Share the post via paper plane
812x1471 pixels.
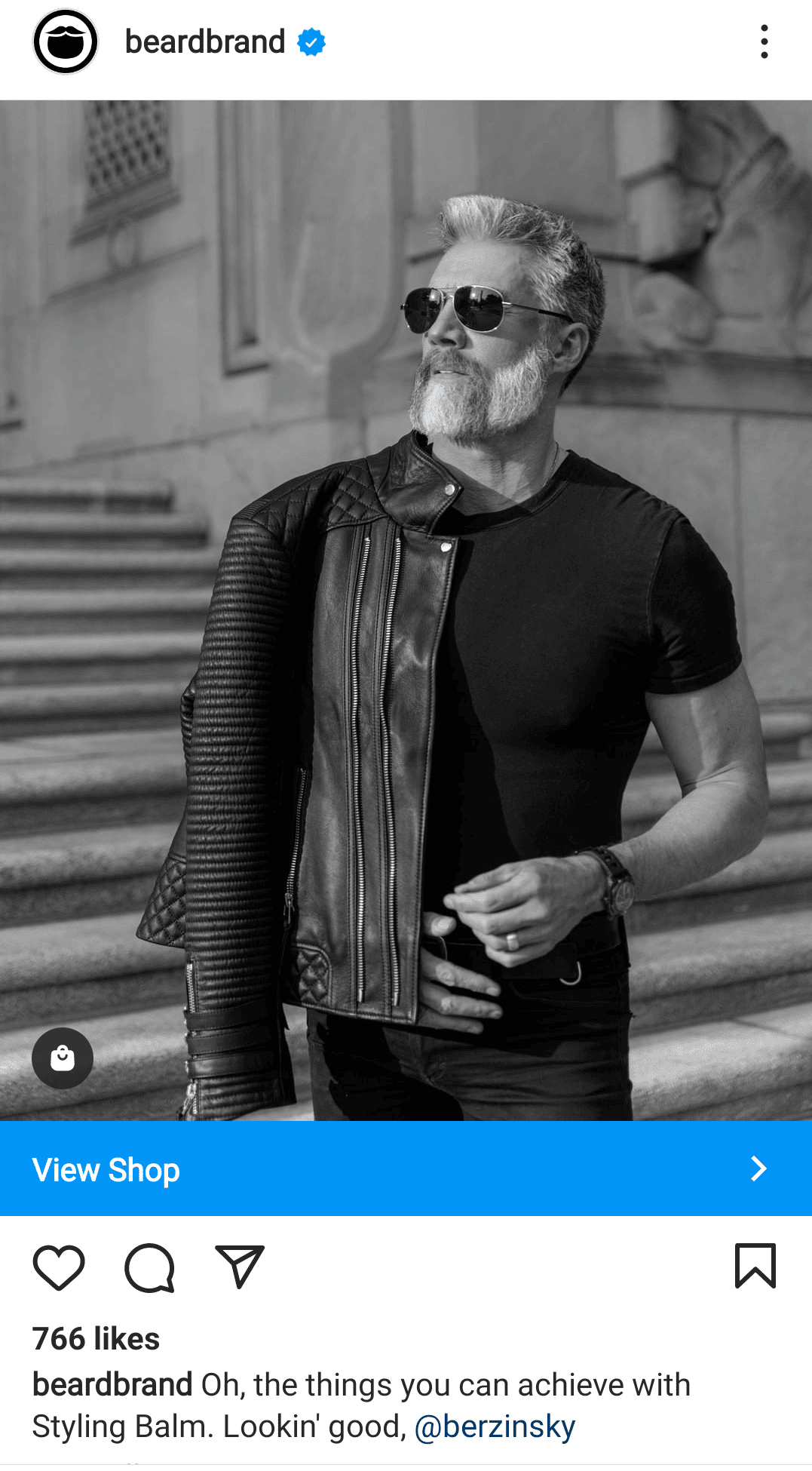pyautogui.click(x=240, y=1267)
